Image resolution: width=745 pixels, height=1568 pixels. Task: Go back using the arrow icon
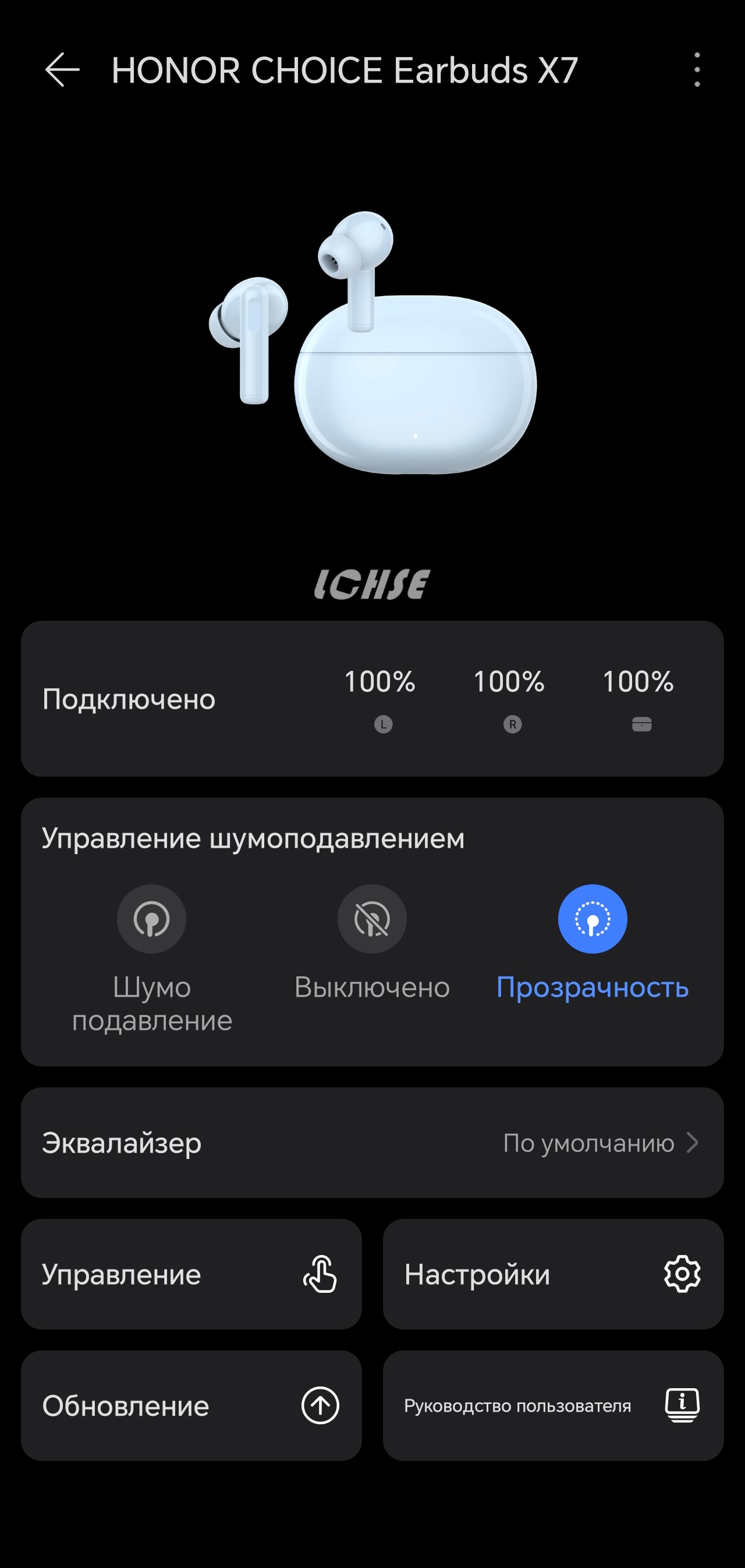pyautogui.click(x=62, y=69)
